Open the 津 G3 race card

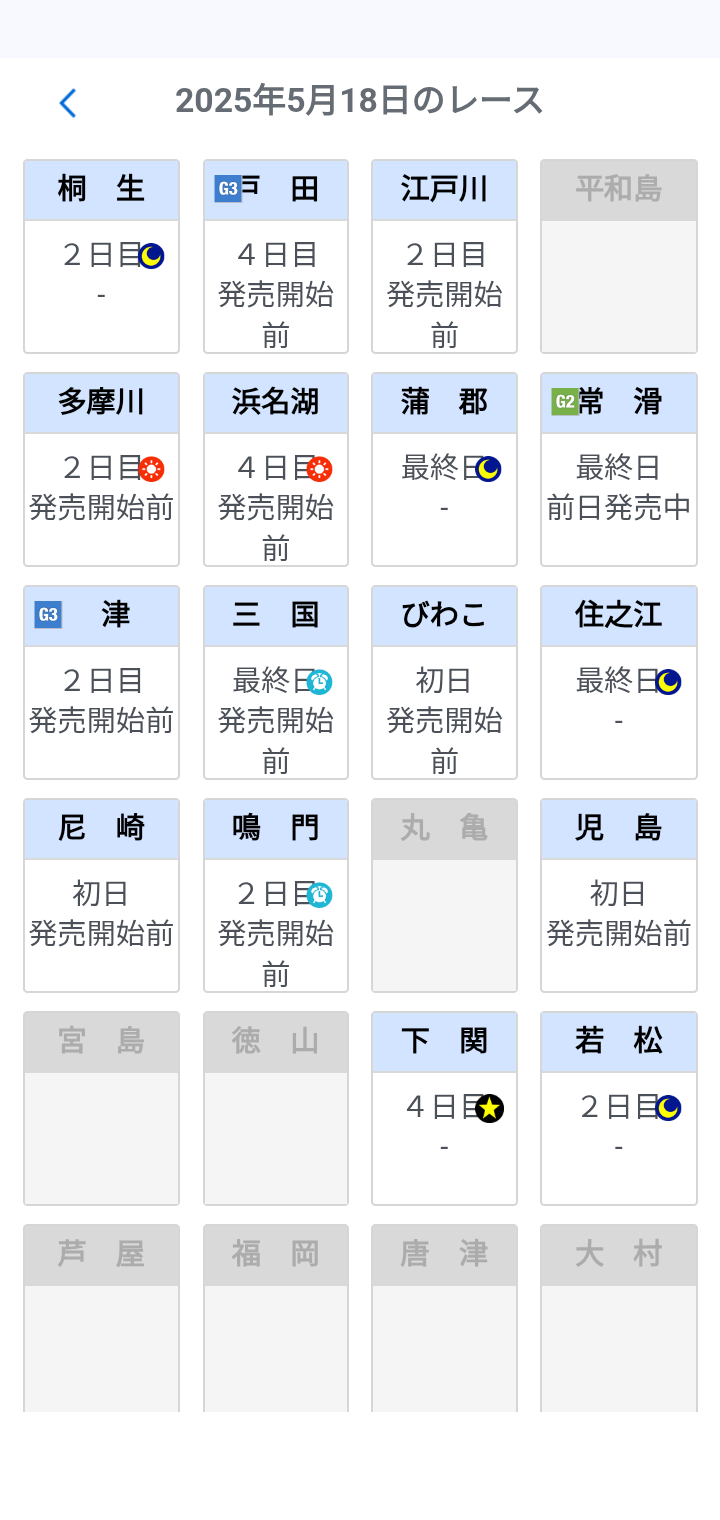[x=101, y=682]
